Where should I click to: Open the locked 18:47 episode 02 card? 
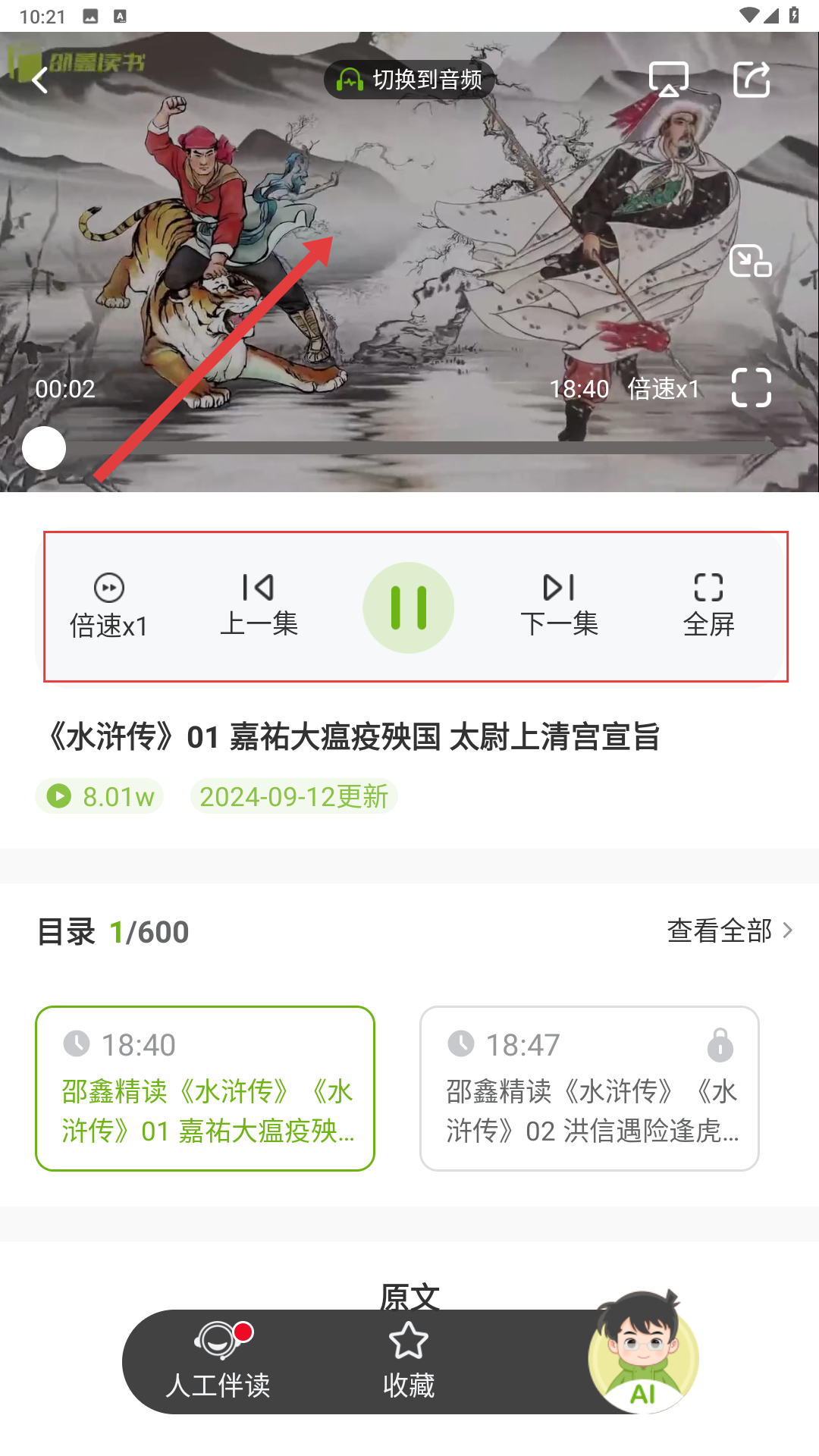click(x=589, y=1088)
